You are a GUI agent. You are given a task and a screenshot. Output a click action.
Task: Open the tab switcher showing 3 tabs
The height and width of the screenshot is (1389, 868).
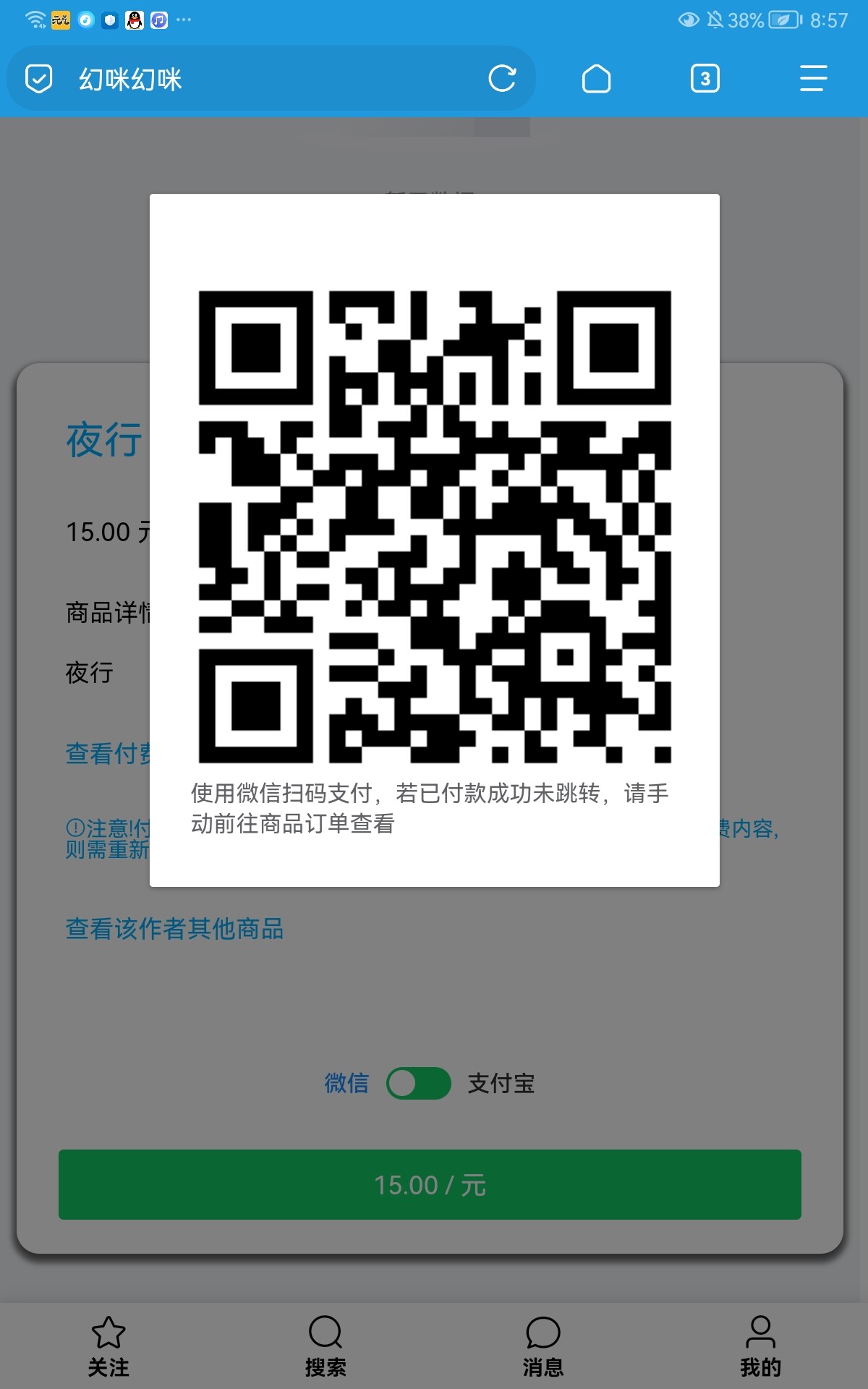705,78
